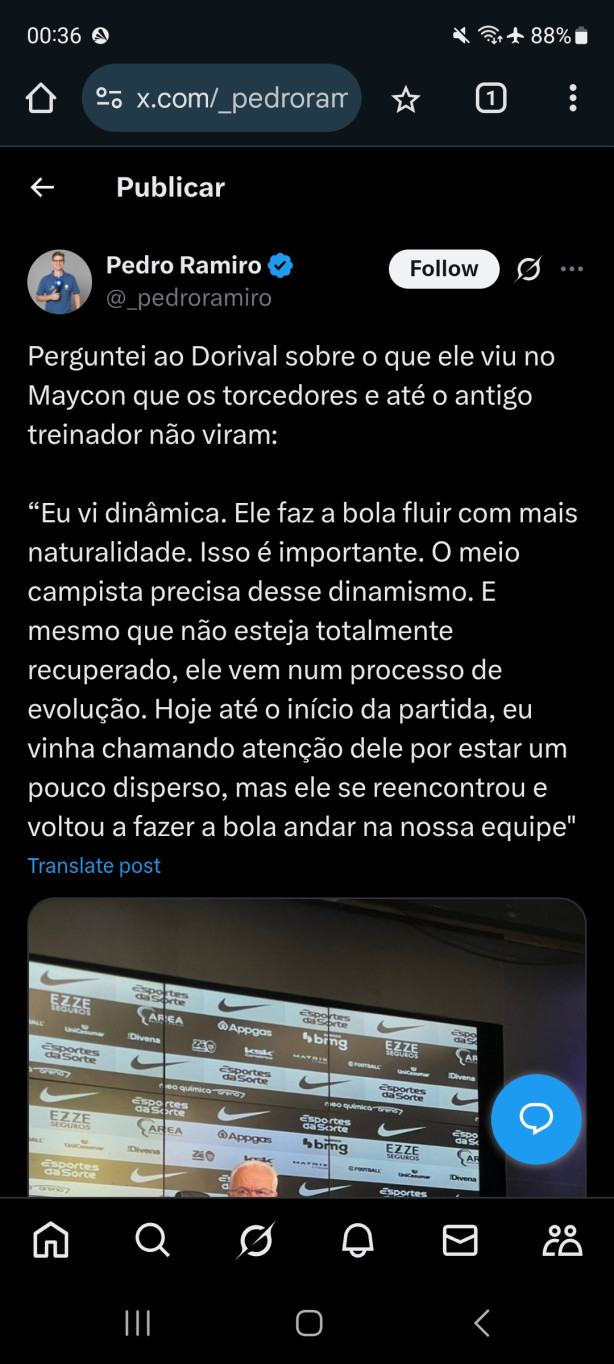Open the Communities tab

coord(562,1240)
